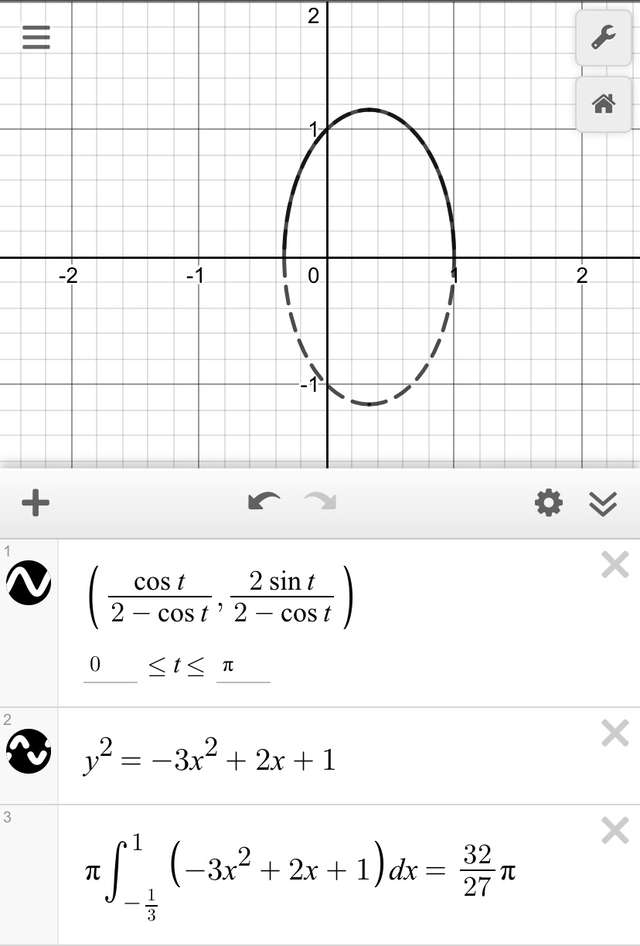The width and height of the screenshot is (640, 946).
Task: Delete the integral expression
Action: 614,831
